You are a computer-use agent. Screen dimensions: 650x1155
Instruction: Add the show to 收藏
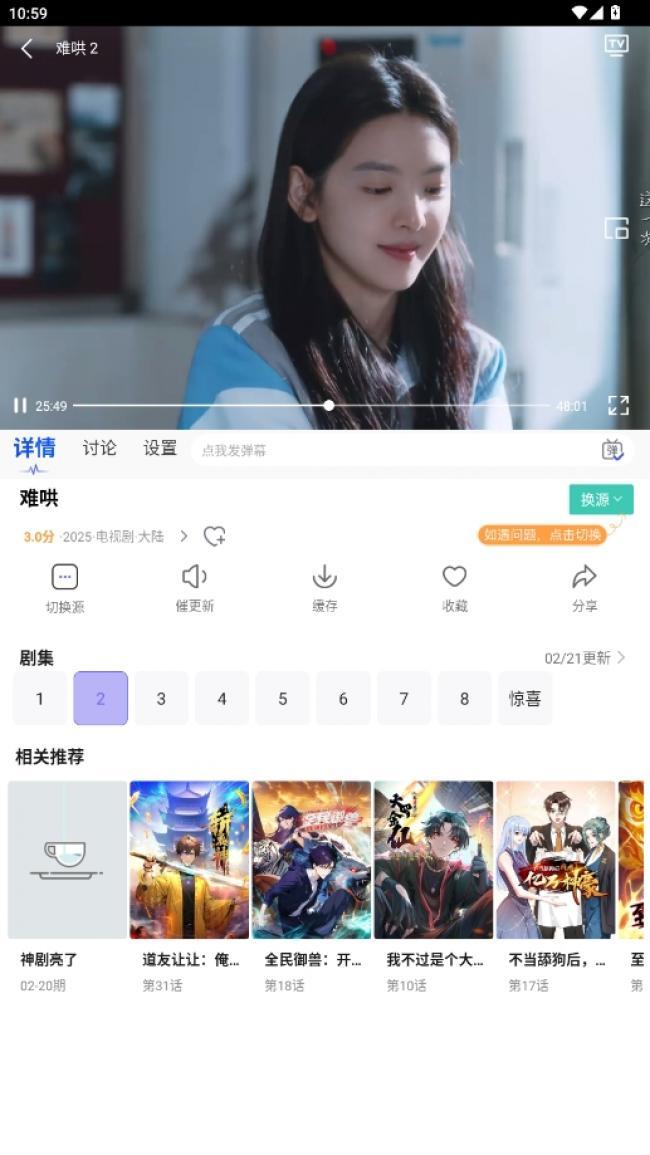455,588
